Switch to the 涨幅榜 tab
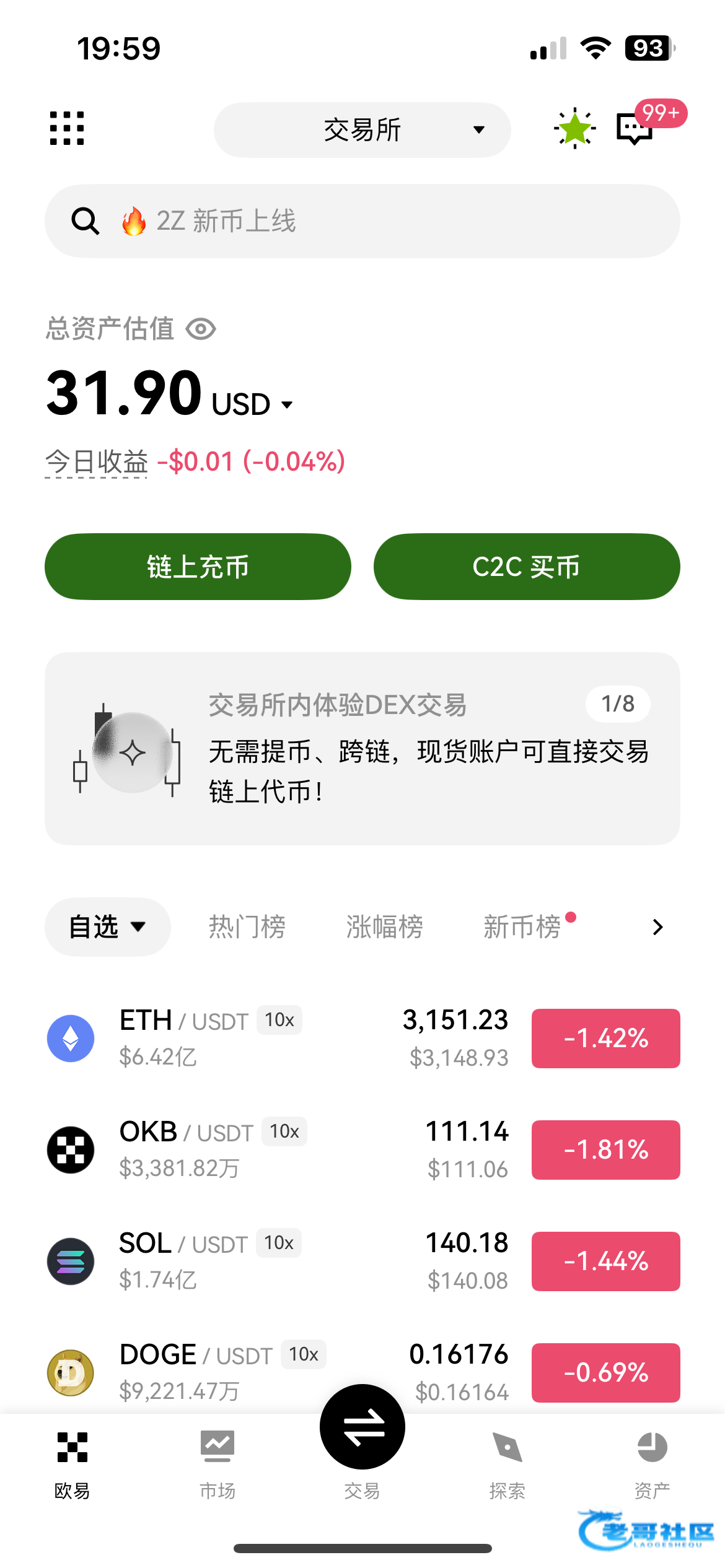This screenshot has height=1568, width=725. click(x=384, y=927)
